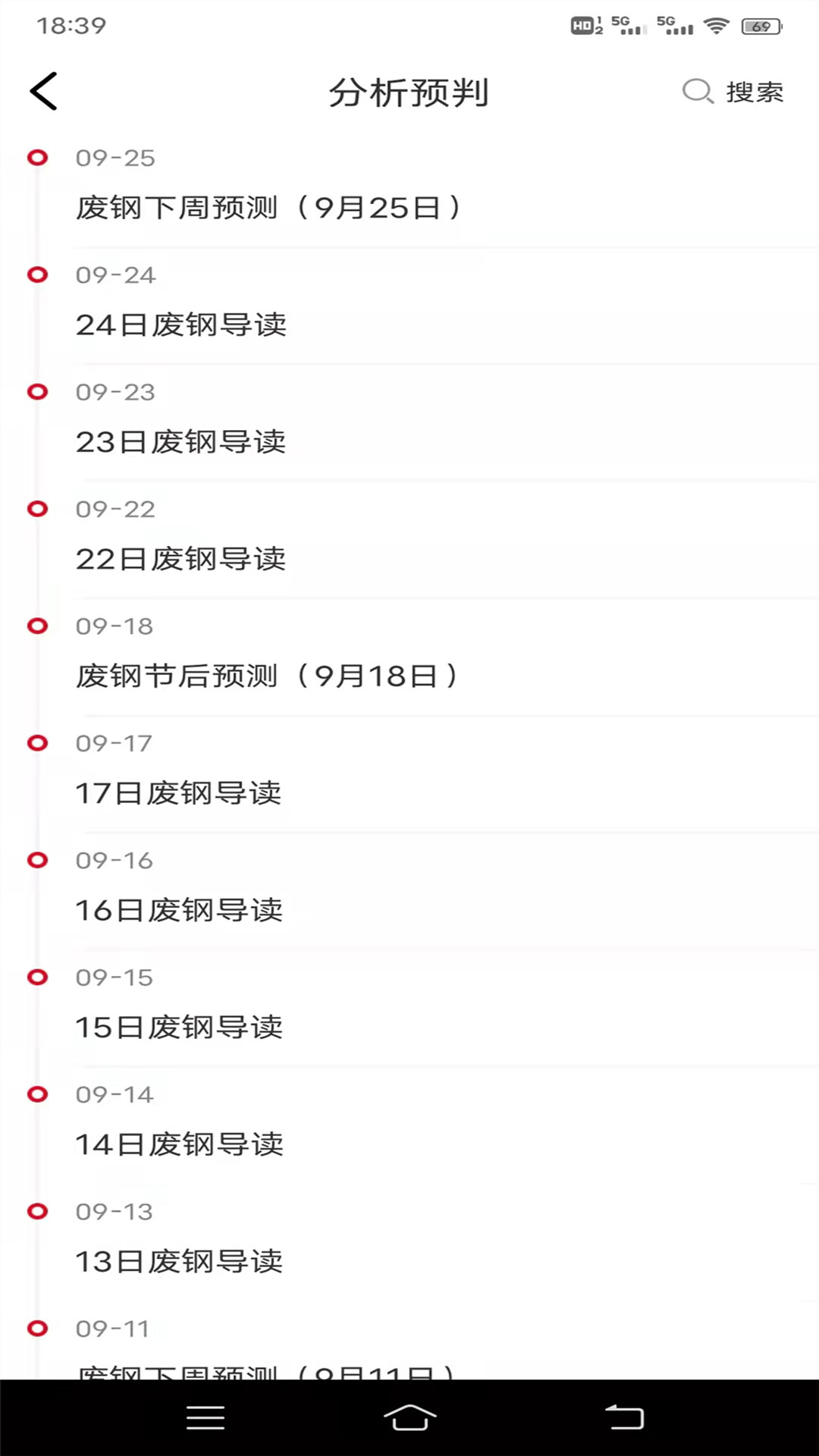Select the 17日废钢导读 row
Image resolution: width=819 pixels, height=1456 pixels.
pyautogui.click(x=179, y=793)
